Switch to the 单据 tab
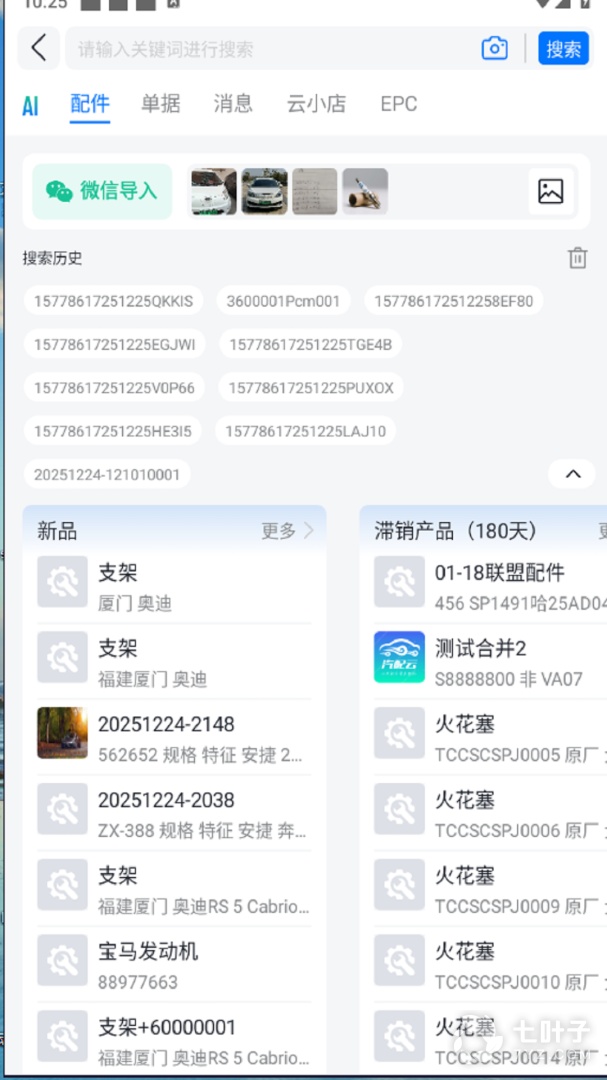 161,104
